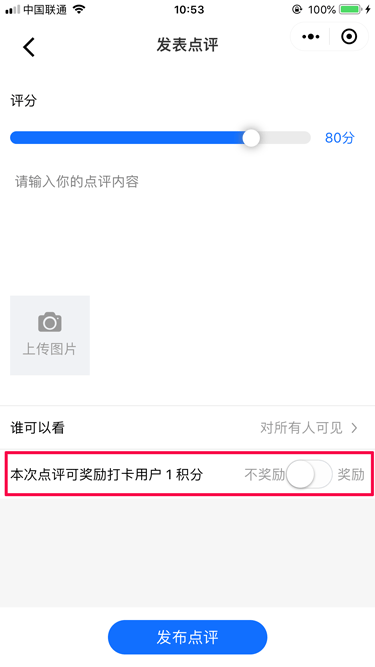Tap 发布点评 to publish the review
The image size is (375, 667).
click(187, 637)
